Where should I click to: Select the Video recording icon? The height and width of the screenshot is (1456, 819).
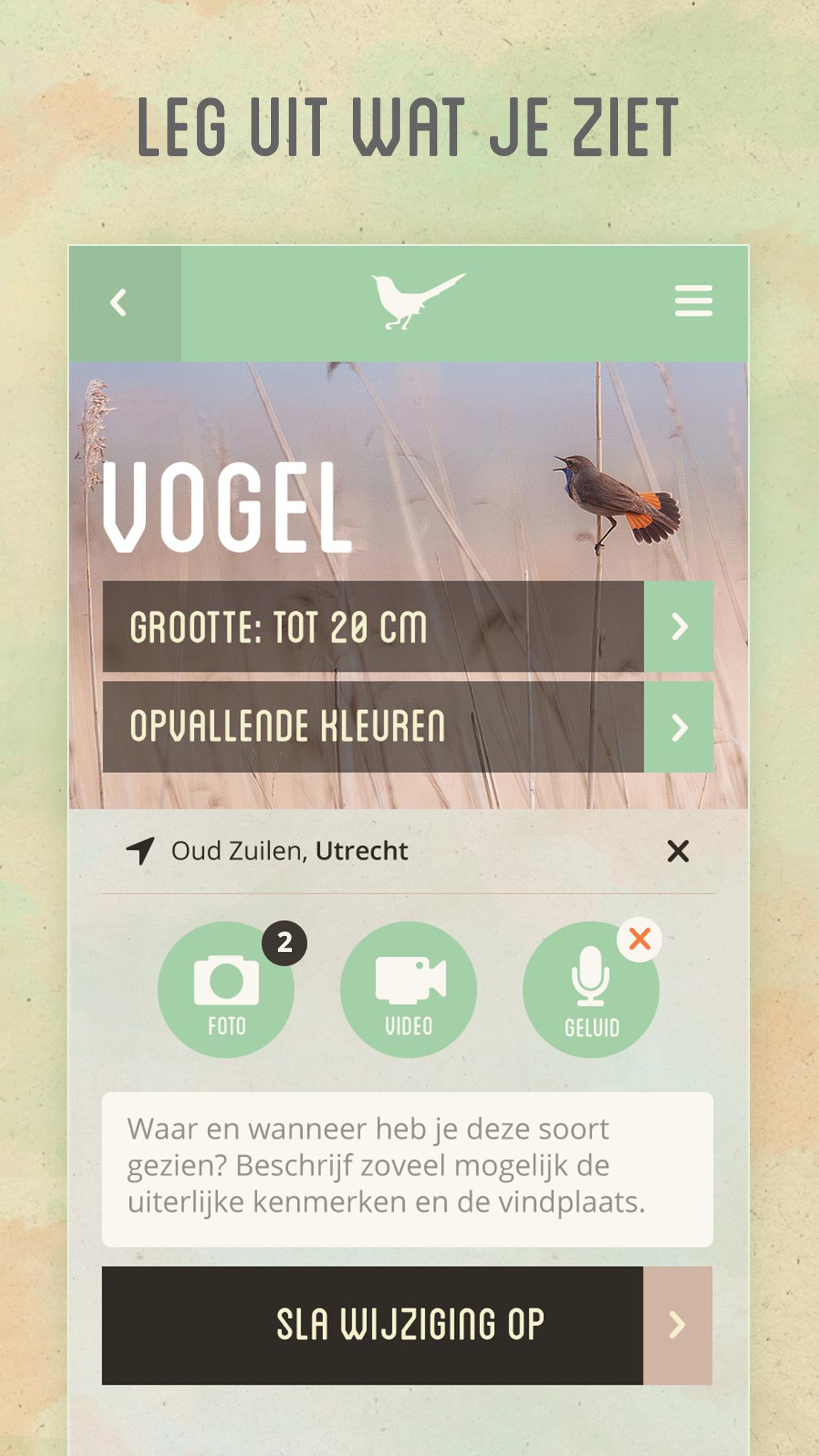pyautogui.click(x=409, y=992)
